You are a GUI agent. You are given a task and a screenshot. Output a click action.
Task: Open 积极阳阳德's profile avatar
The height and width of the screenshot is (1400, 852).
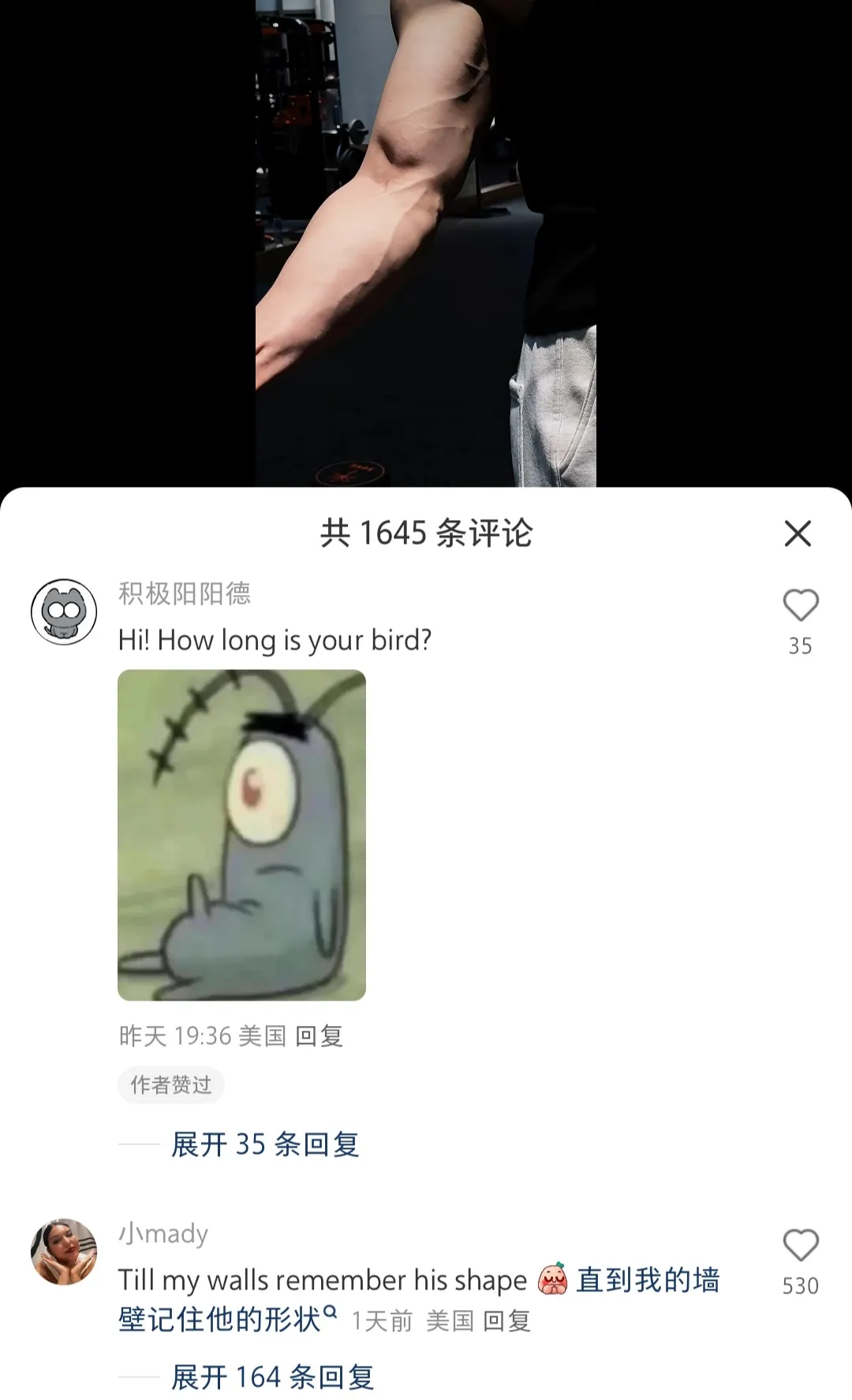pos(64,612)
